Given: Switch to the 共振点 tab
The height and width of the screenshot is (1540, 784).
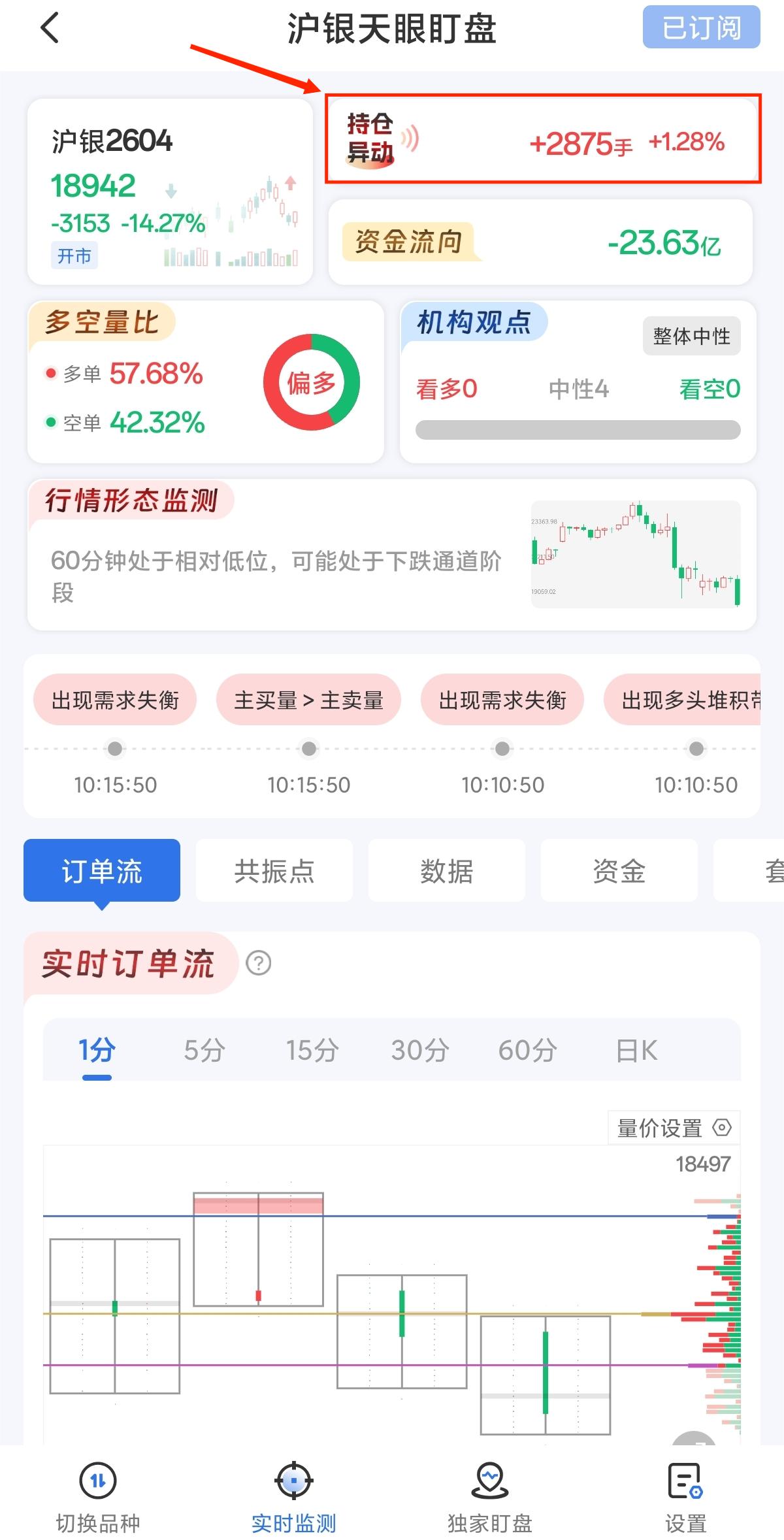Looking at the screenshot, I should pyautogui.click(x=274, y=871).
